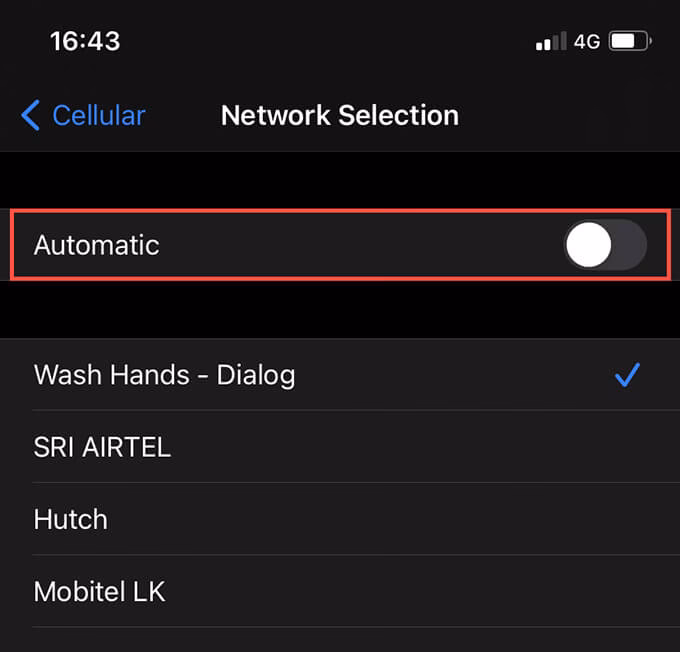Go back to Cellular settings

[84, 116]
